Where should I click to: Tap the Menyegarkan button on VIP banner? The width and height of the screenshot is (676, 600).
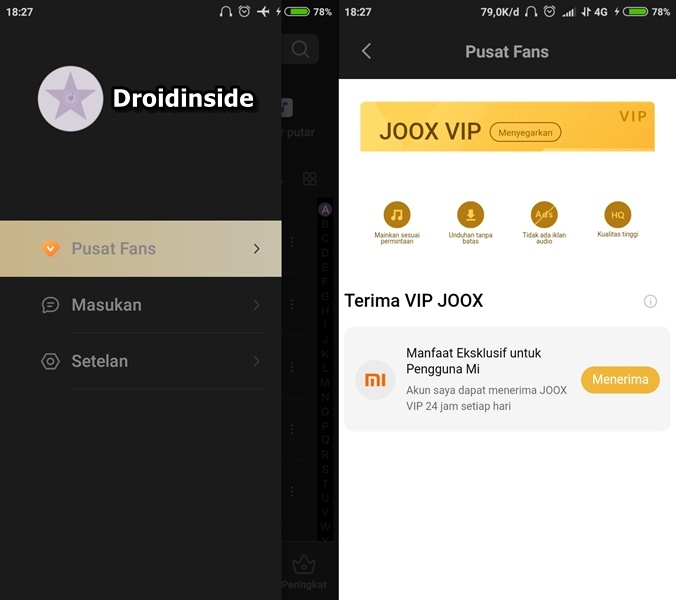pos(525,132)
